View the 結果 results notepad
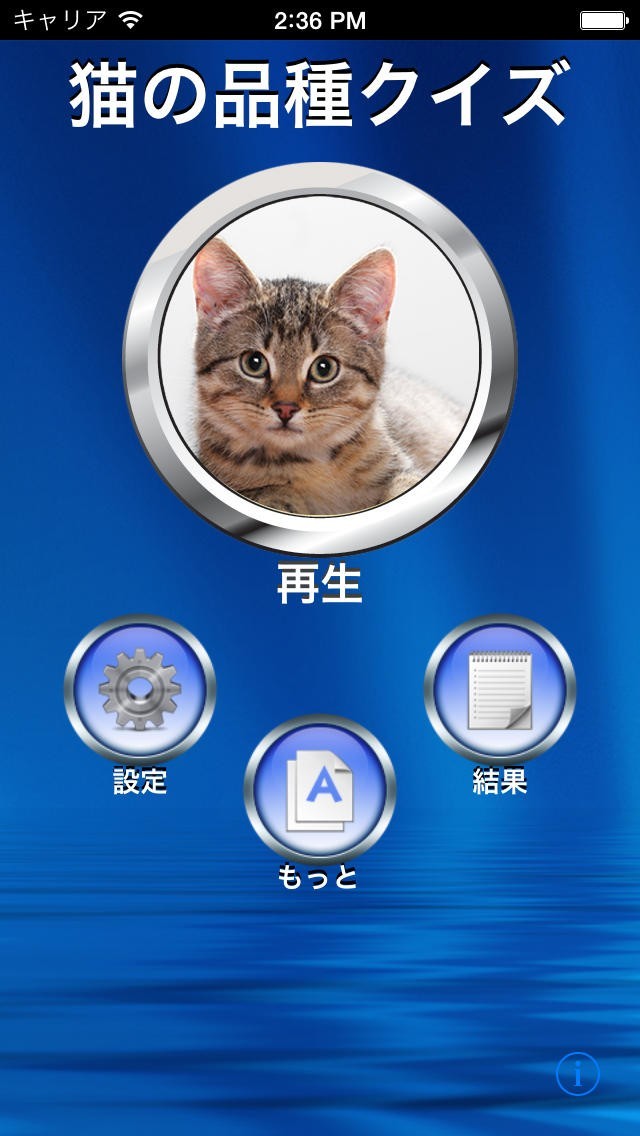The height and width of the screenshot is (1136, 640). [500, 690]
